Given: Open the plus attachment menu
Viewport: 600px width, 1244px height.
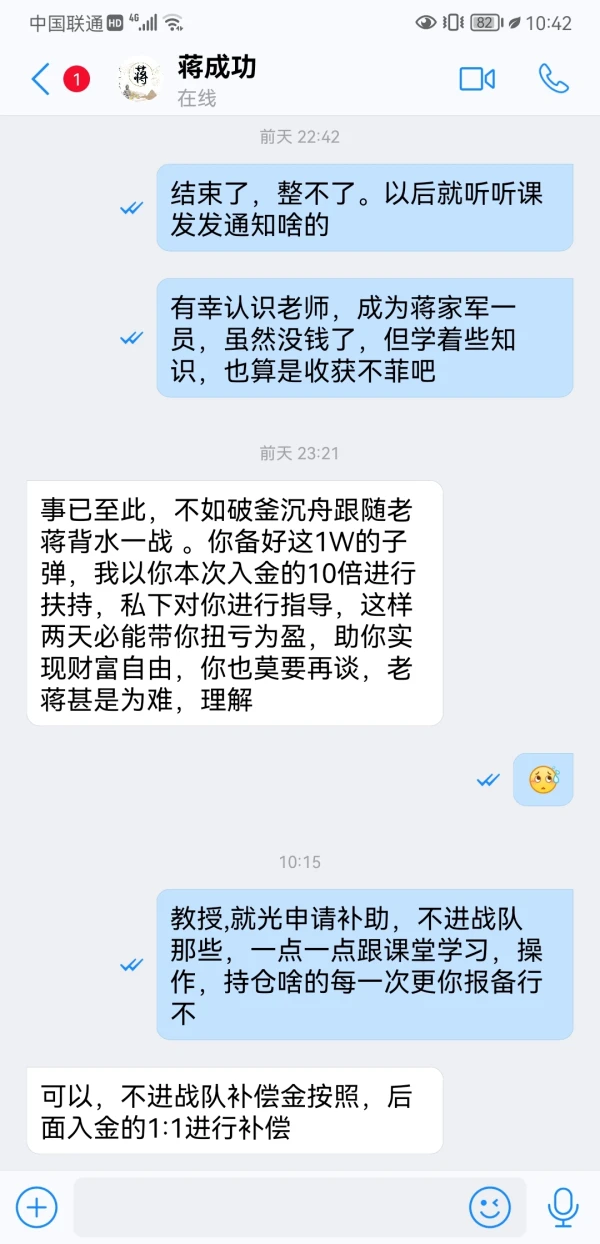Looking at the screenshot, I should coord(37,1207).
